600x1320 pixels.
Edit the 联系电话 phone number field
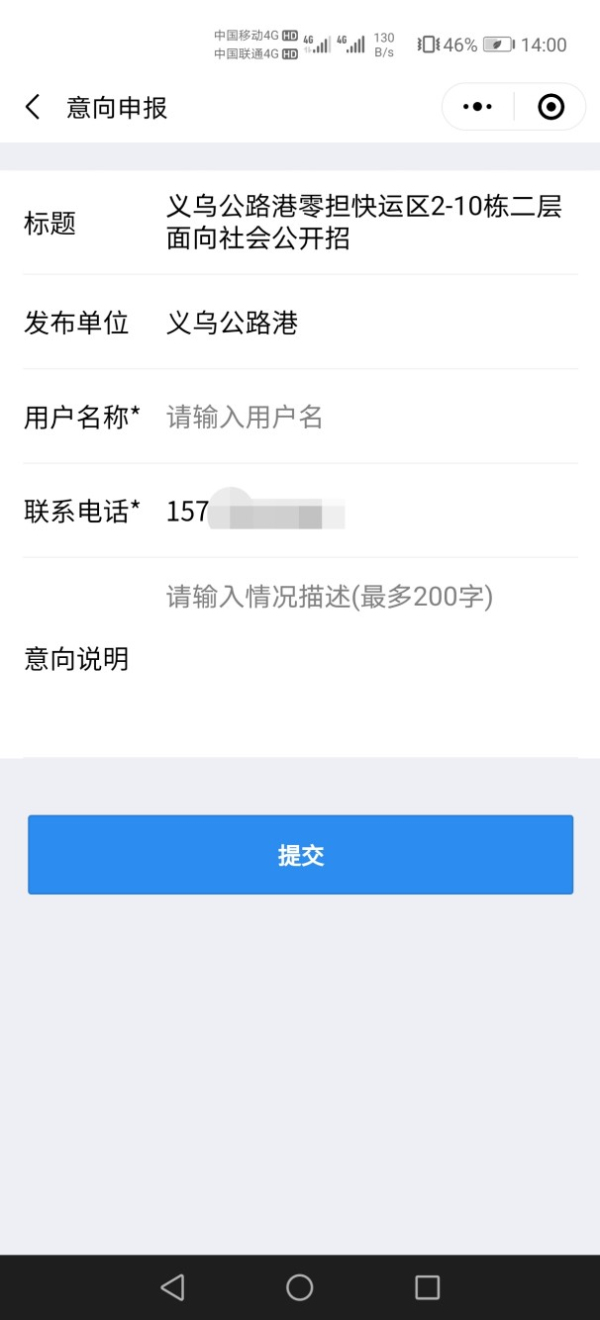tap(370, 512)
